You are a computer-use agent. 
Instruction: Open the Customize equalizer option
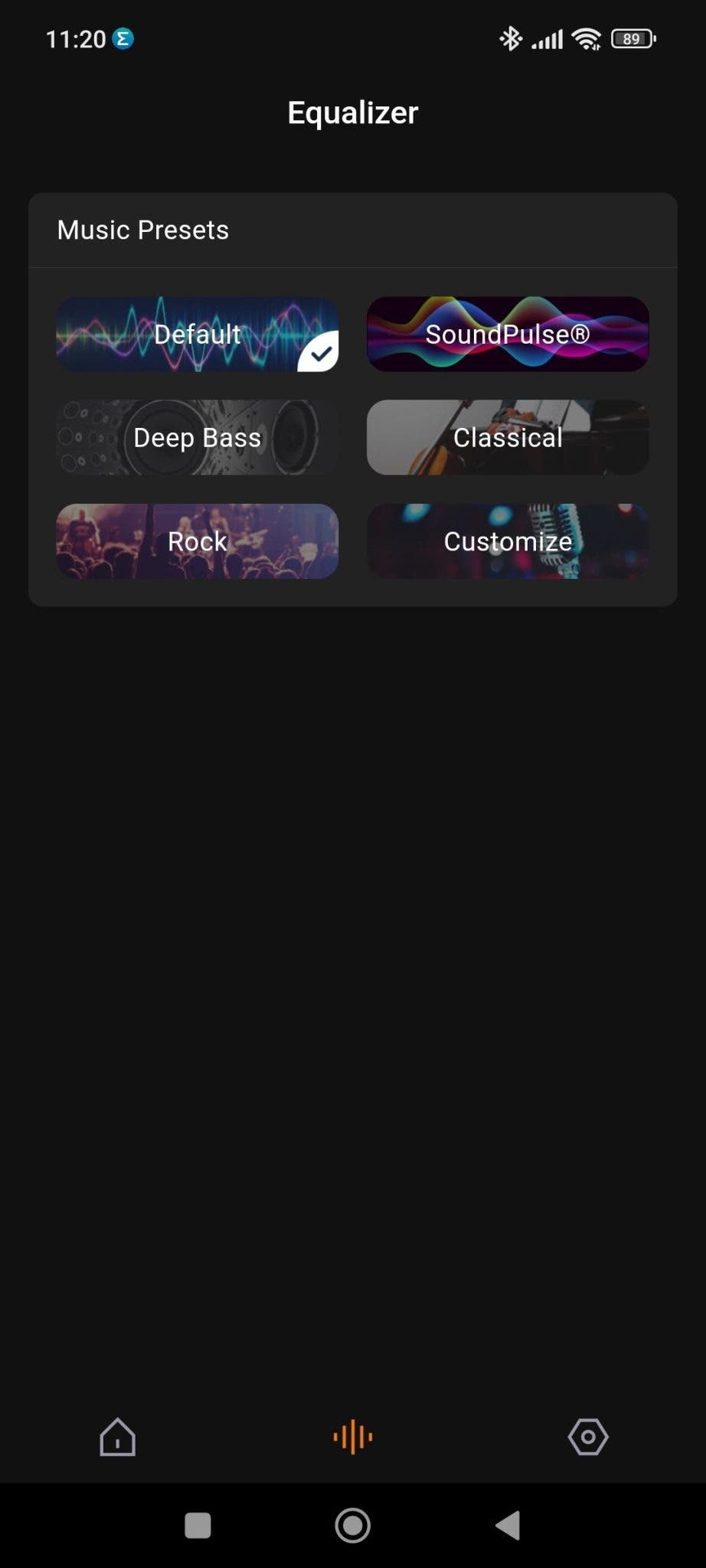click(508, 541)
